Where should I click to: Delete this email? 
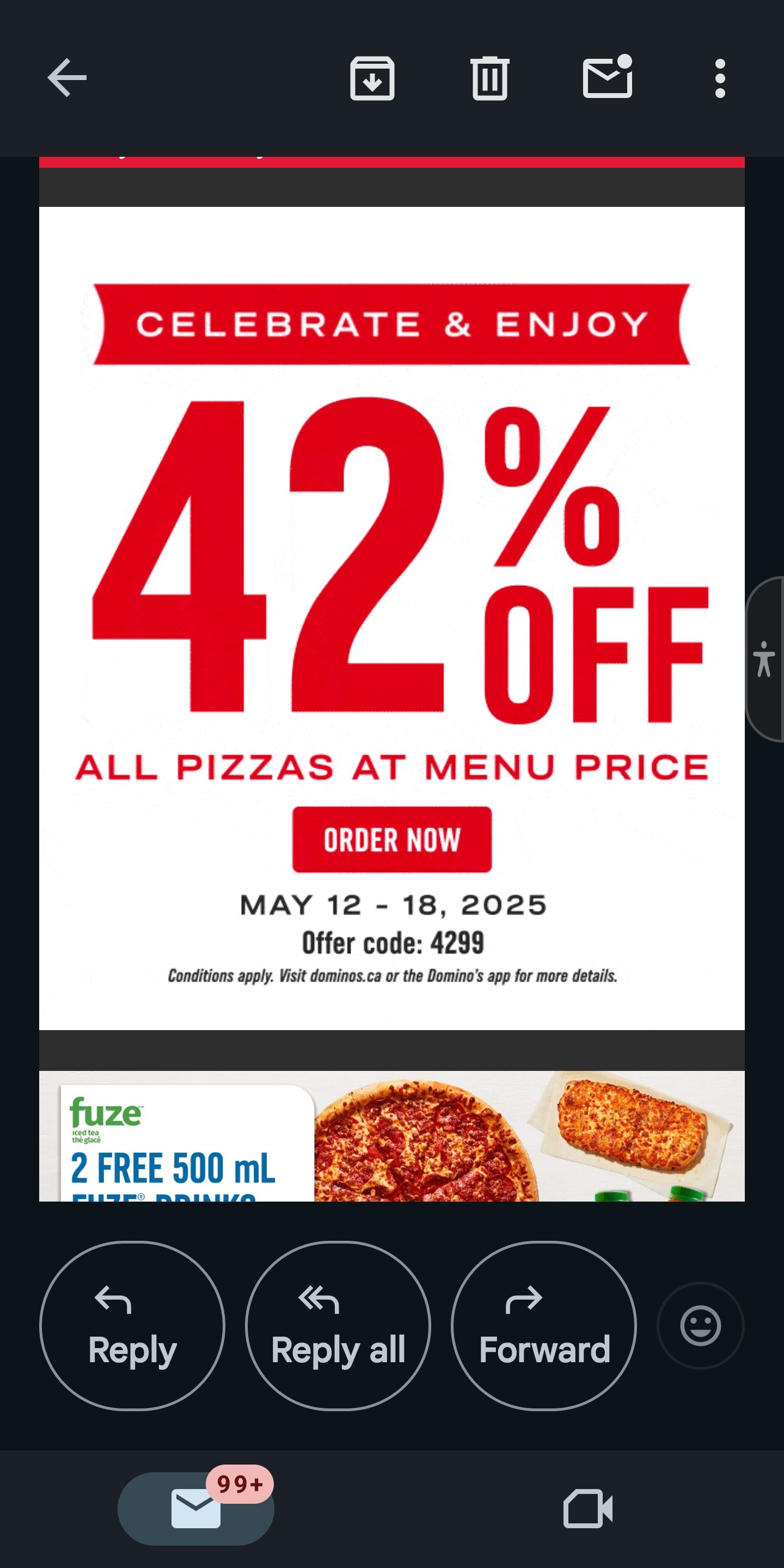click(489, 78)
